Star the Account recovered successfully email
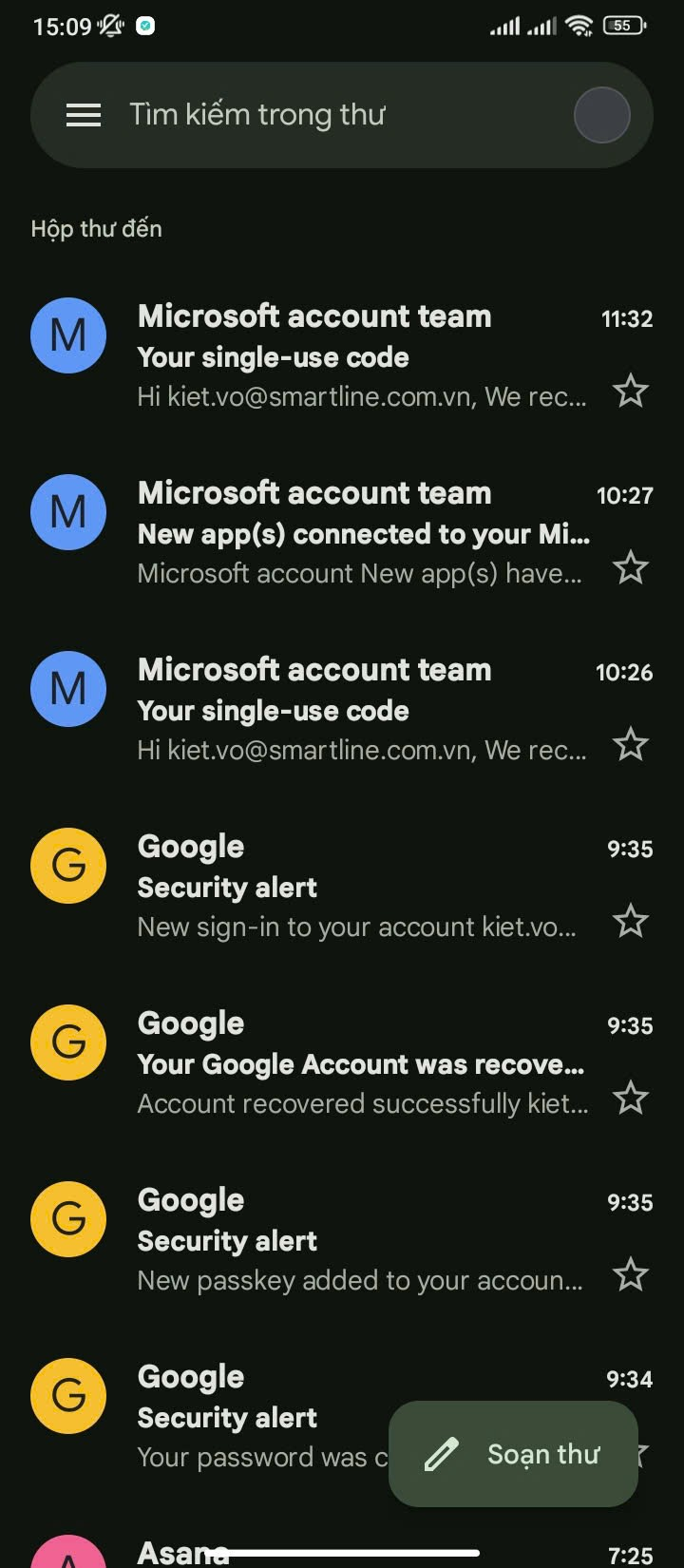 click(x=631, y=1098)
